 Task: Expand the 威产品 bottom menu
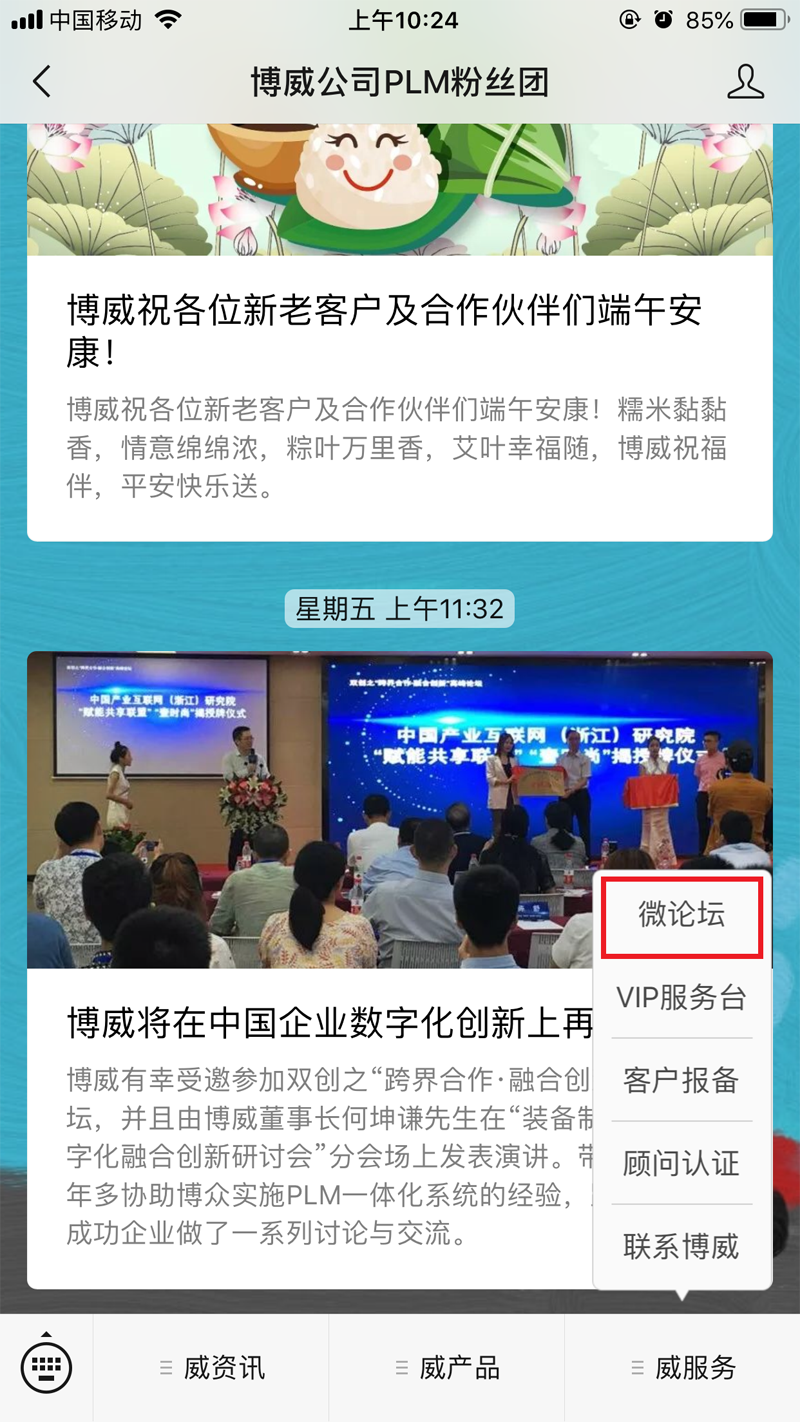click(x=447, y=1368)
